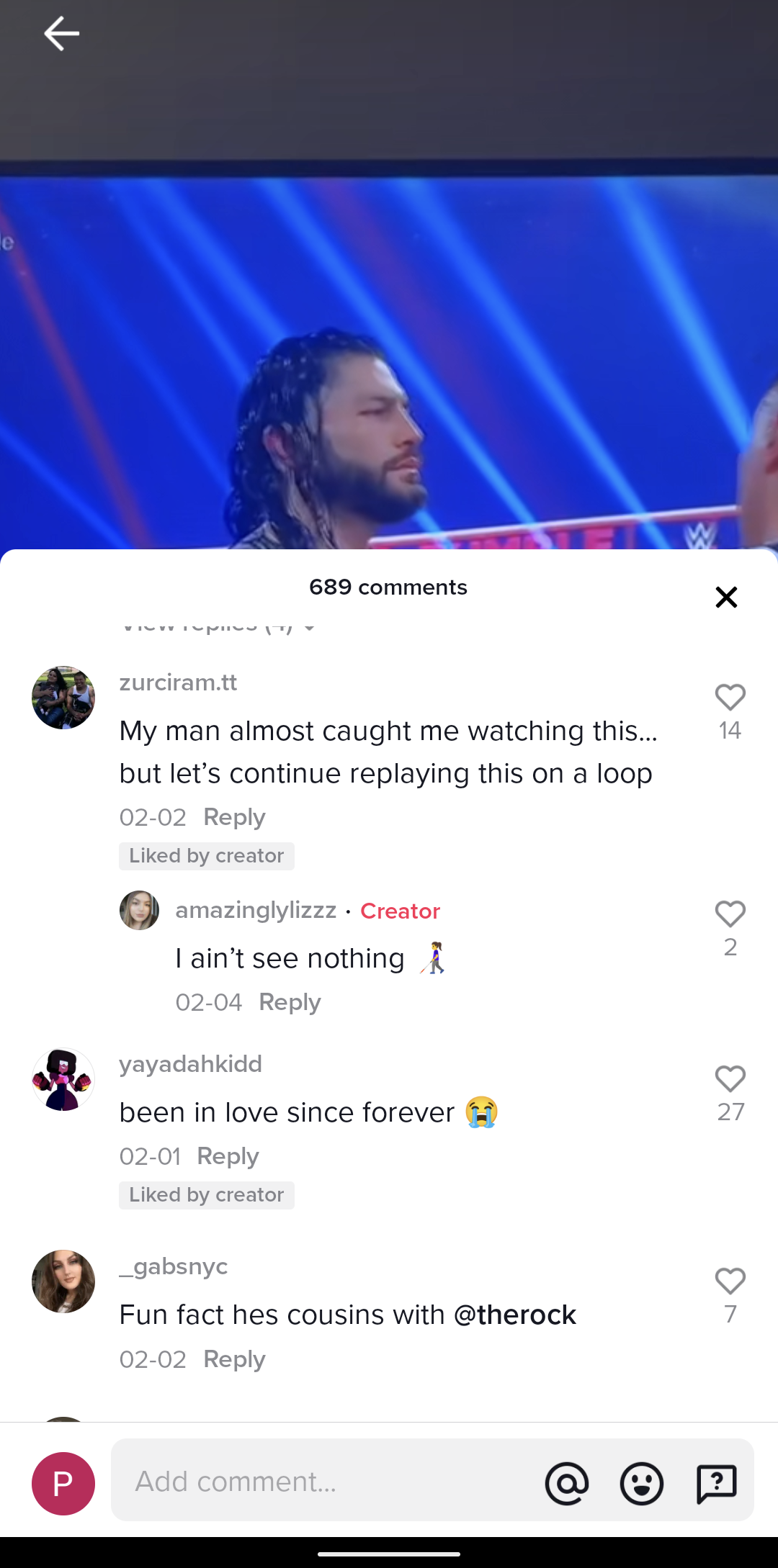Reply to yayadahkidd's comment
This screenshot has width=778, height=1568.
click(x=228, y=1156)
